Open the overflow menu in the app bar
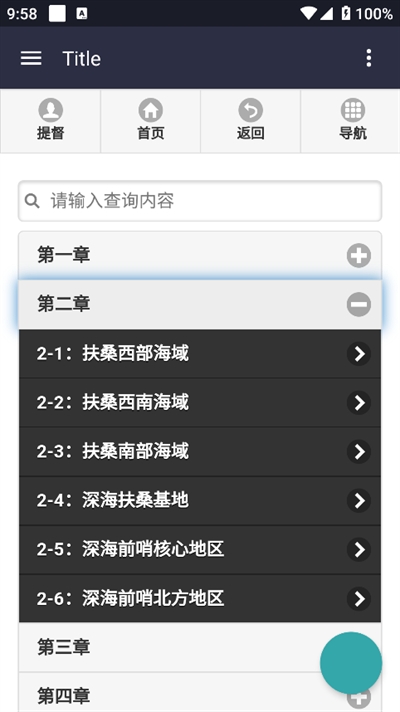Screen dimensions: 400x712 [x=369, y=58]
